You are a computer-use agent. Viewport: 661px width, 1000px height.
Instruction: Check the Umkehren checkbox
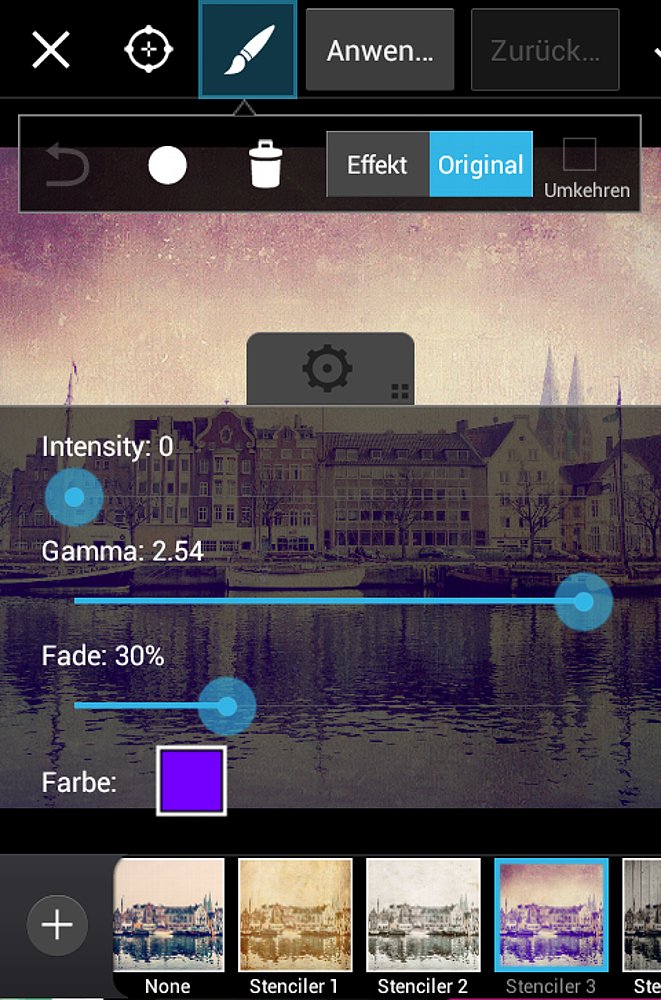(580, 156)
